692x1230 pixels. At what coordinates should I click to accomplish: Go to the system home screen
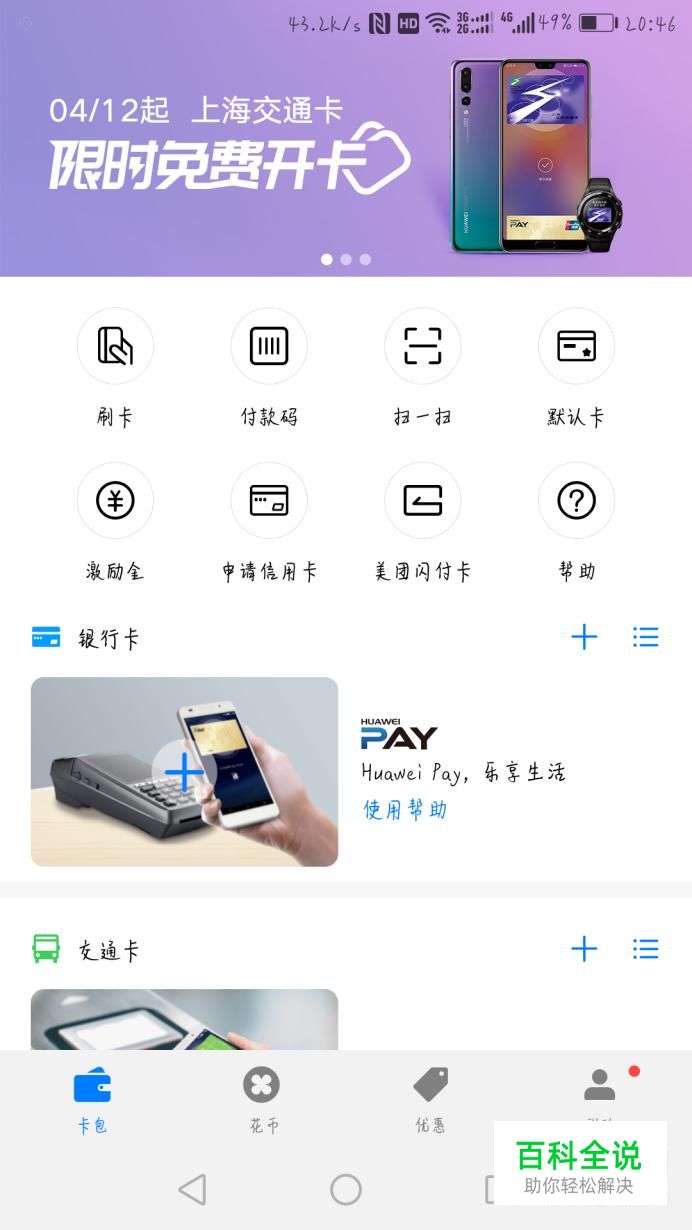pos(346,1189)
